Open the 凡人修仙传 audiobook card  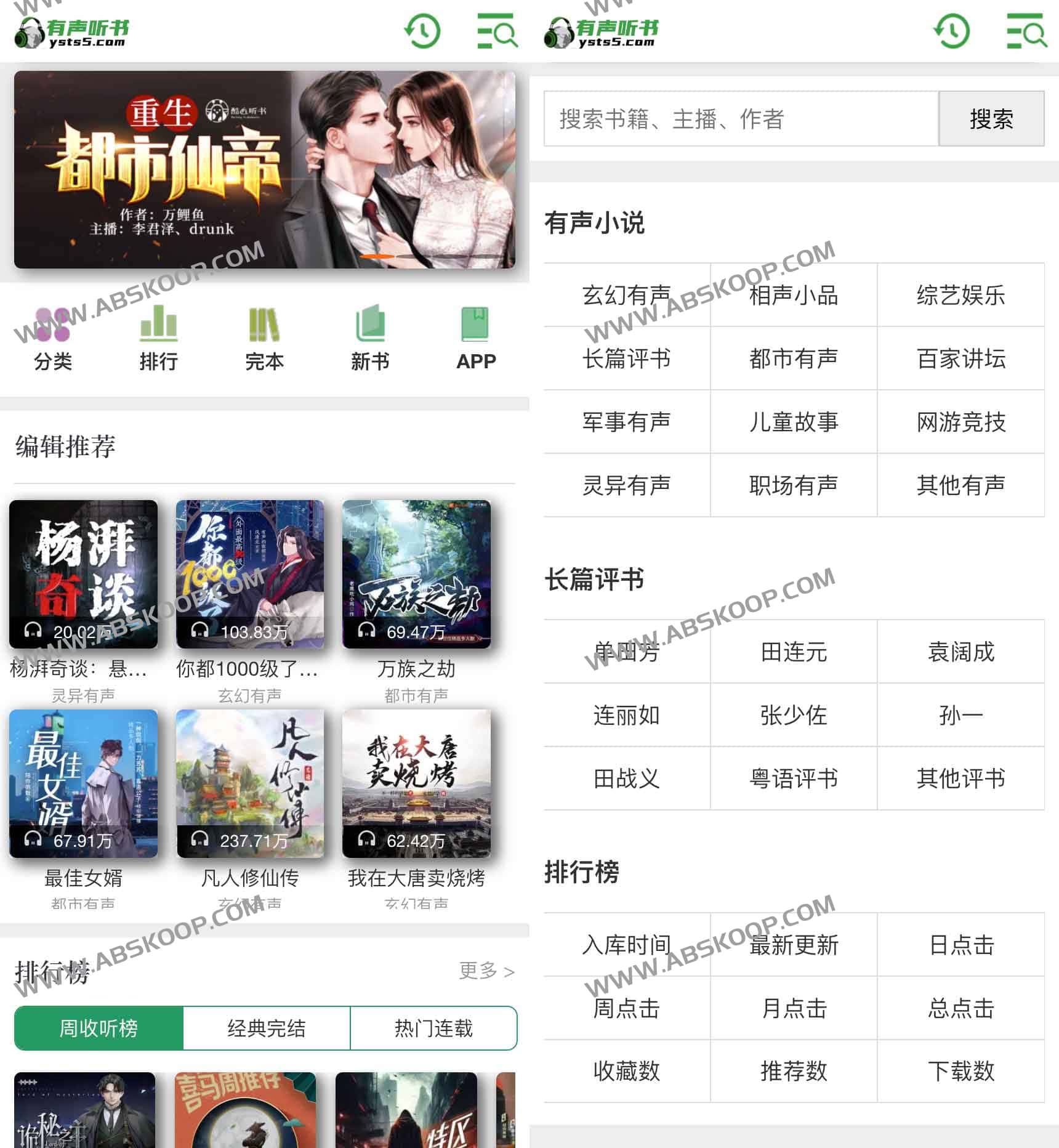click(x=250, y=783)
